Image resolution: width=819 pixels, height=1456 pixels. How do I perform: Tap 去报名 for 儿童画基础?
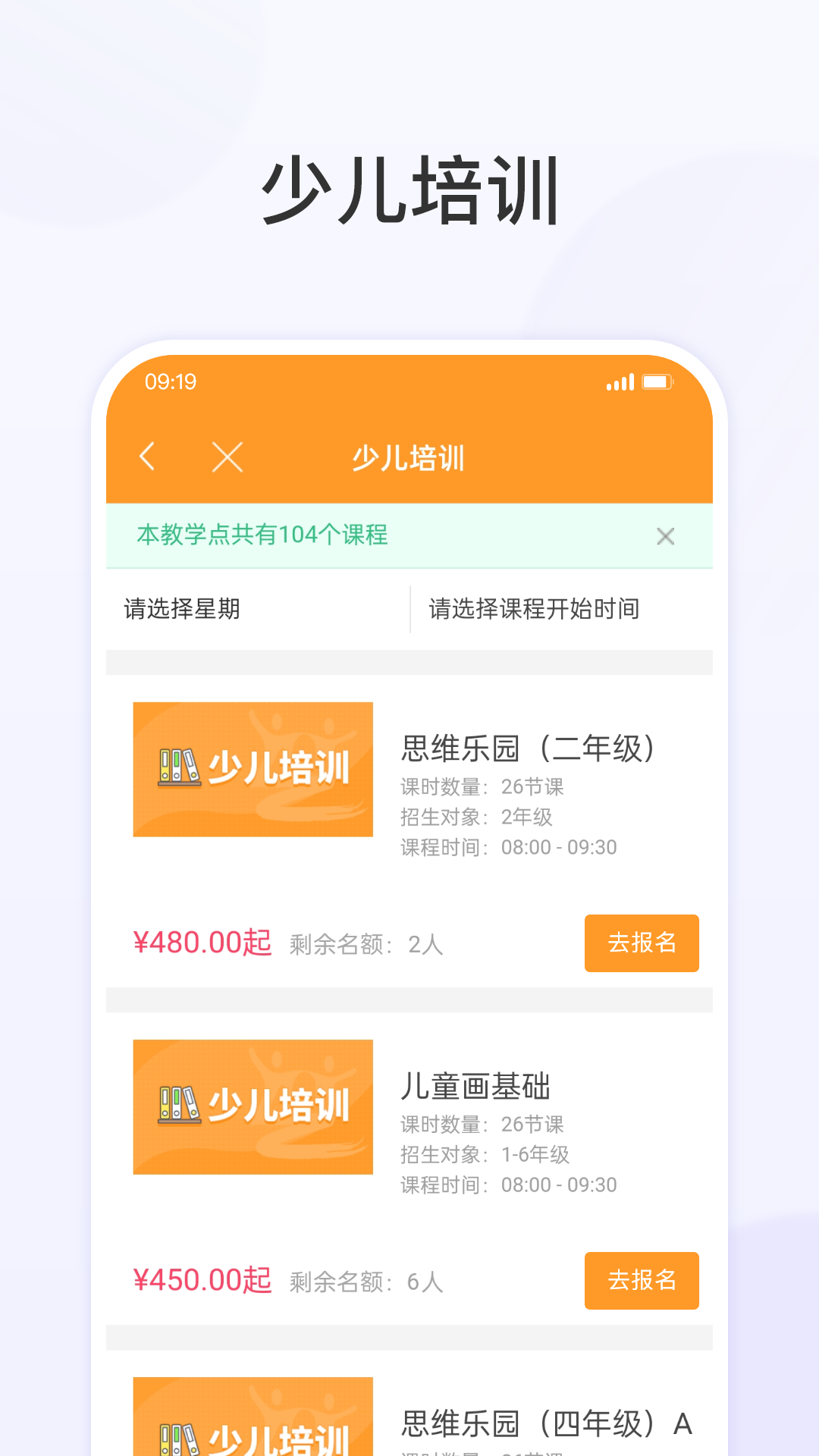pyautogui.click(x=642, y=1281)
